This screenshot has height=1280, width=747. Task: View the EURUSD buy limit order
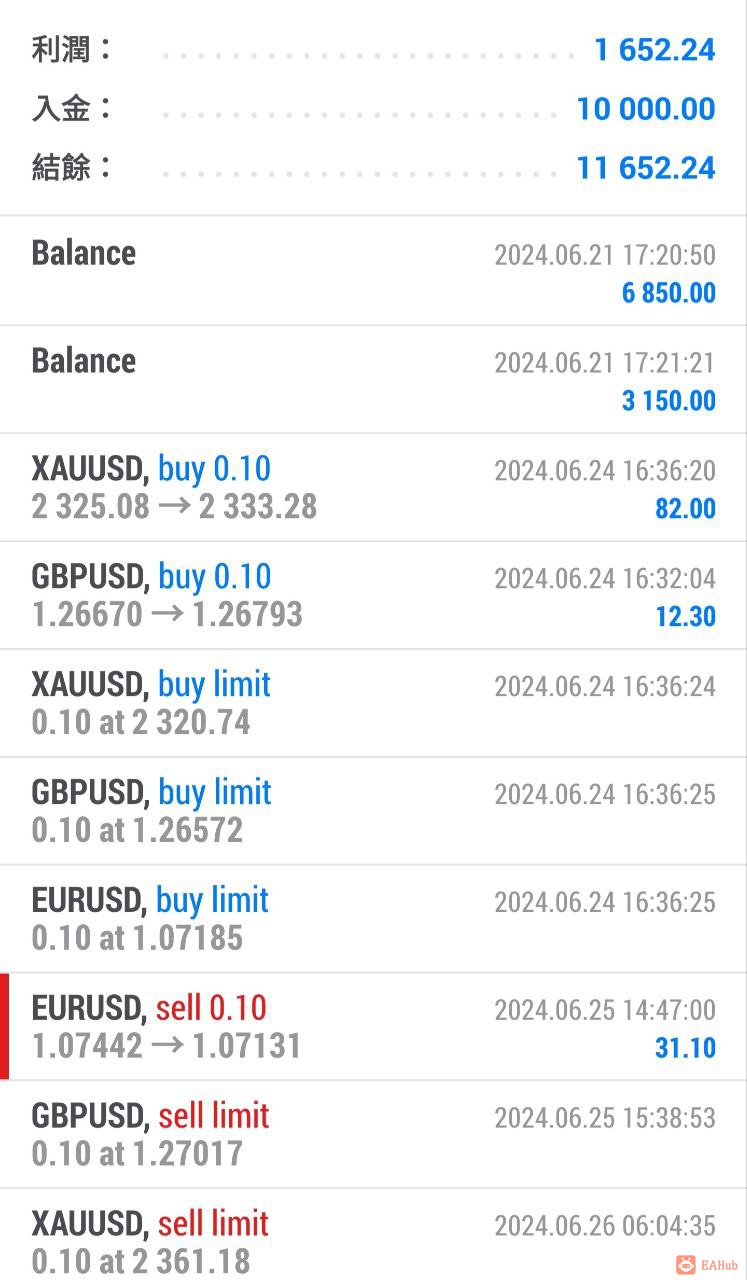[373, 919]
